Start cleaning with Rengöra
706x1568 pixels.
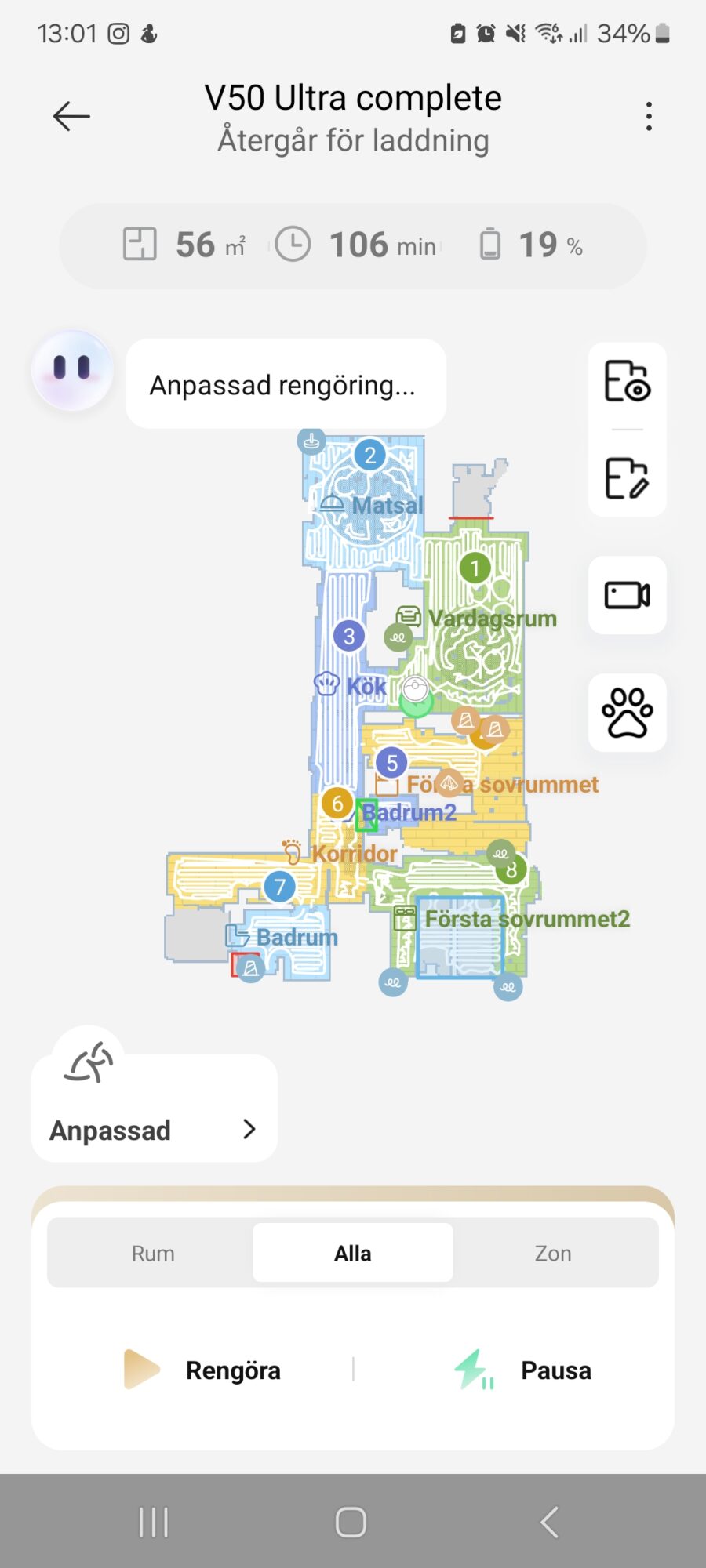(x=204, y=1370)
